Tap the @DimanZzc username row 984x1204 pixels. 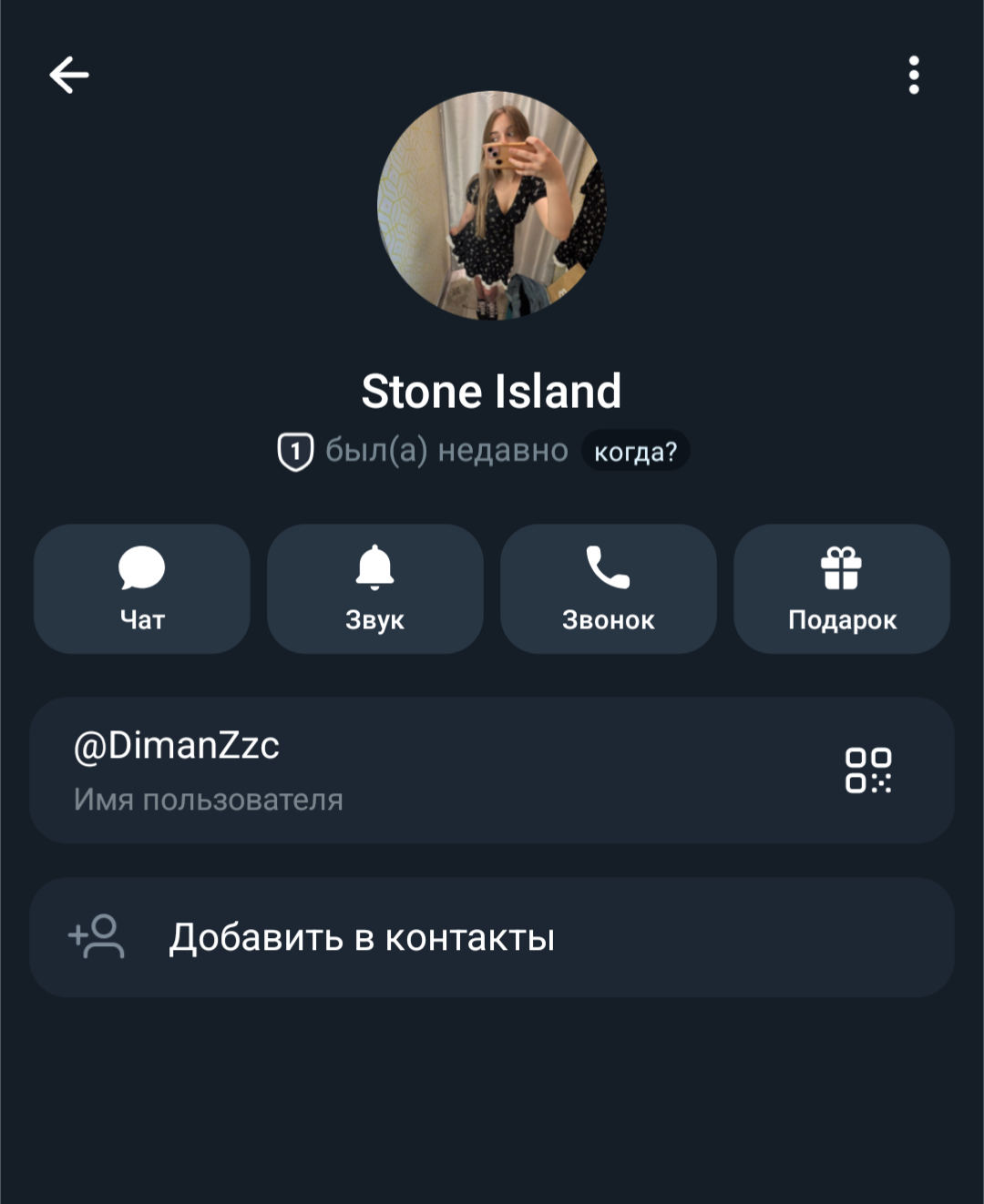492,770
